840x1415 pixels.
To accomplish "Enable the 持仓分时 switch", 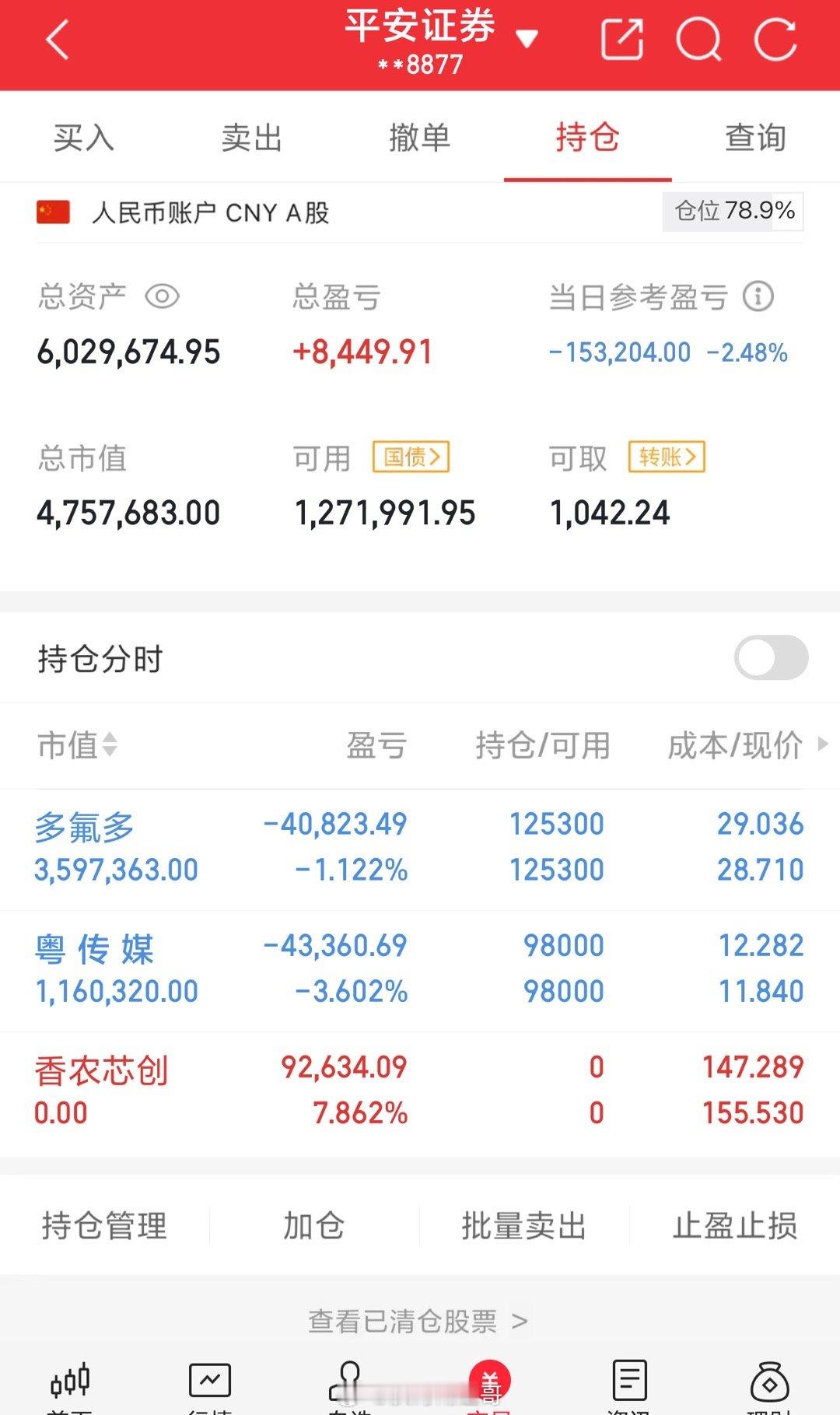I will [769, 657].
